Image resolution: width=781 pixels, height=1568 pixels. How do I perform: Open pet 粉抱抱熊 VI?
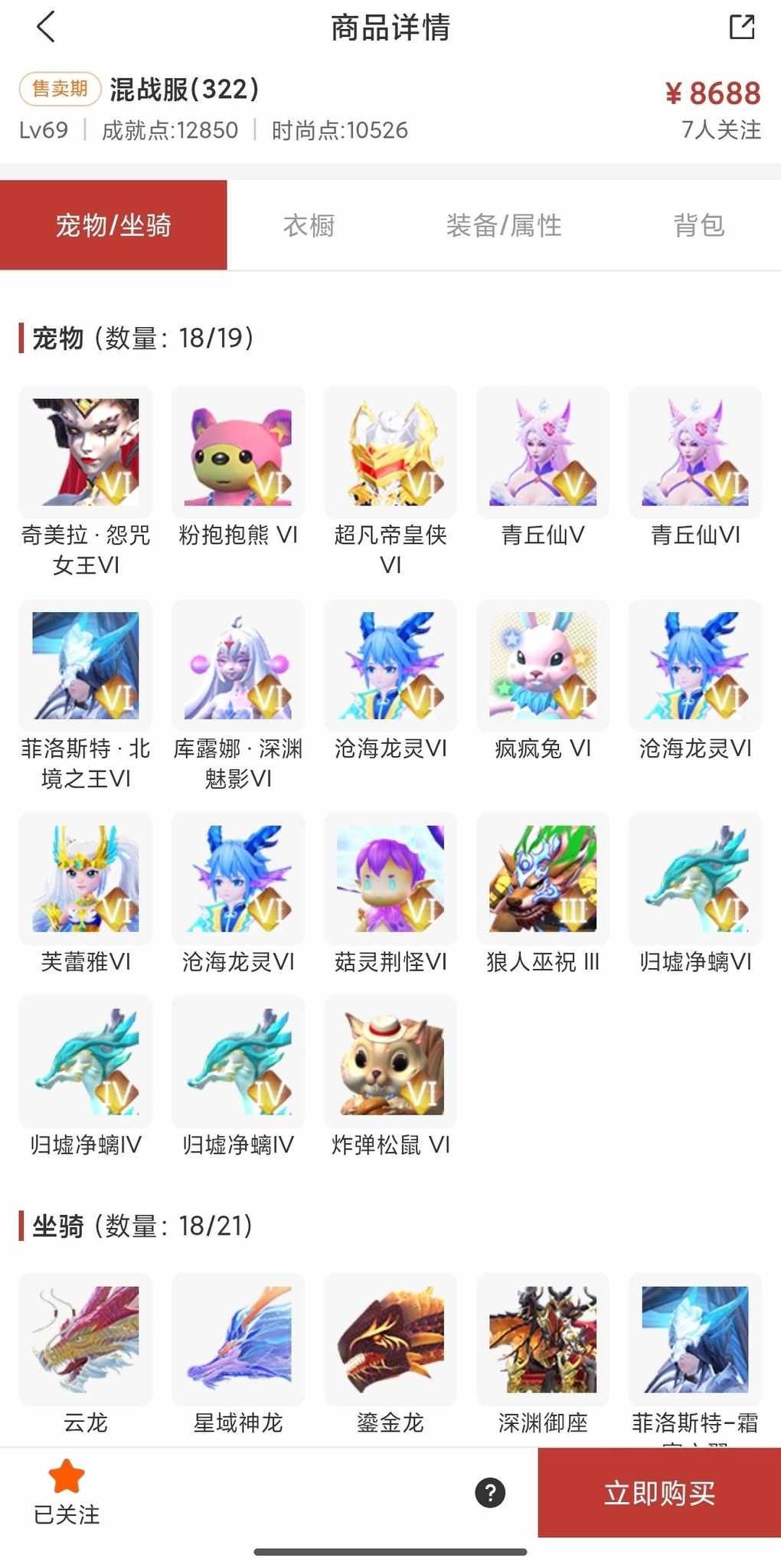(238, 453)
